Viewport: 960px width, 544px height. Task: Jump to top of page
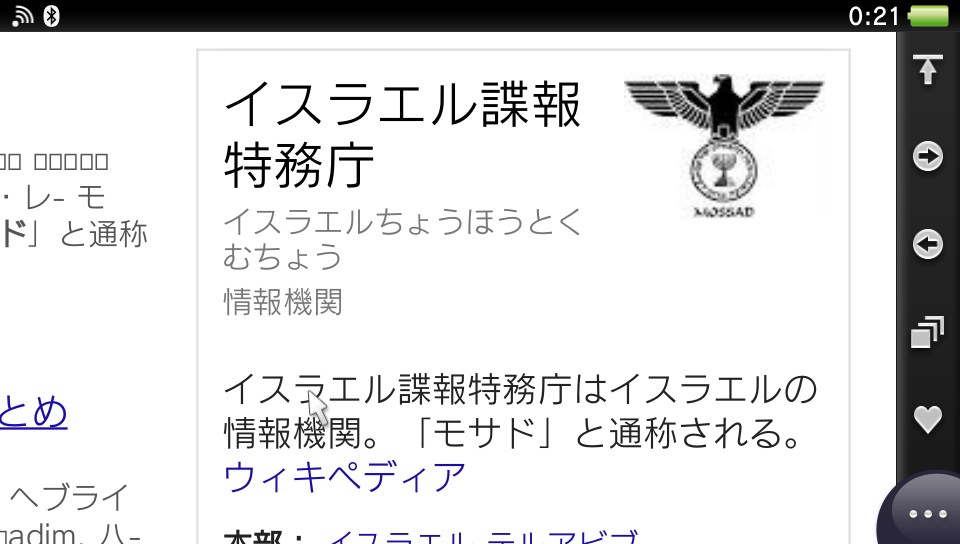tap(928, 69)
